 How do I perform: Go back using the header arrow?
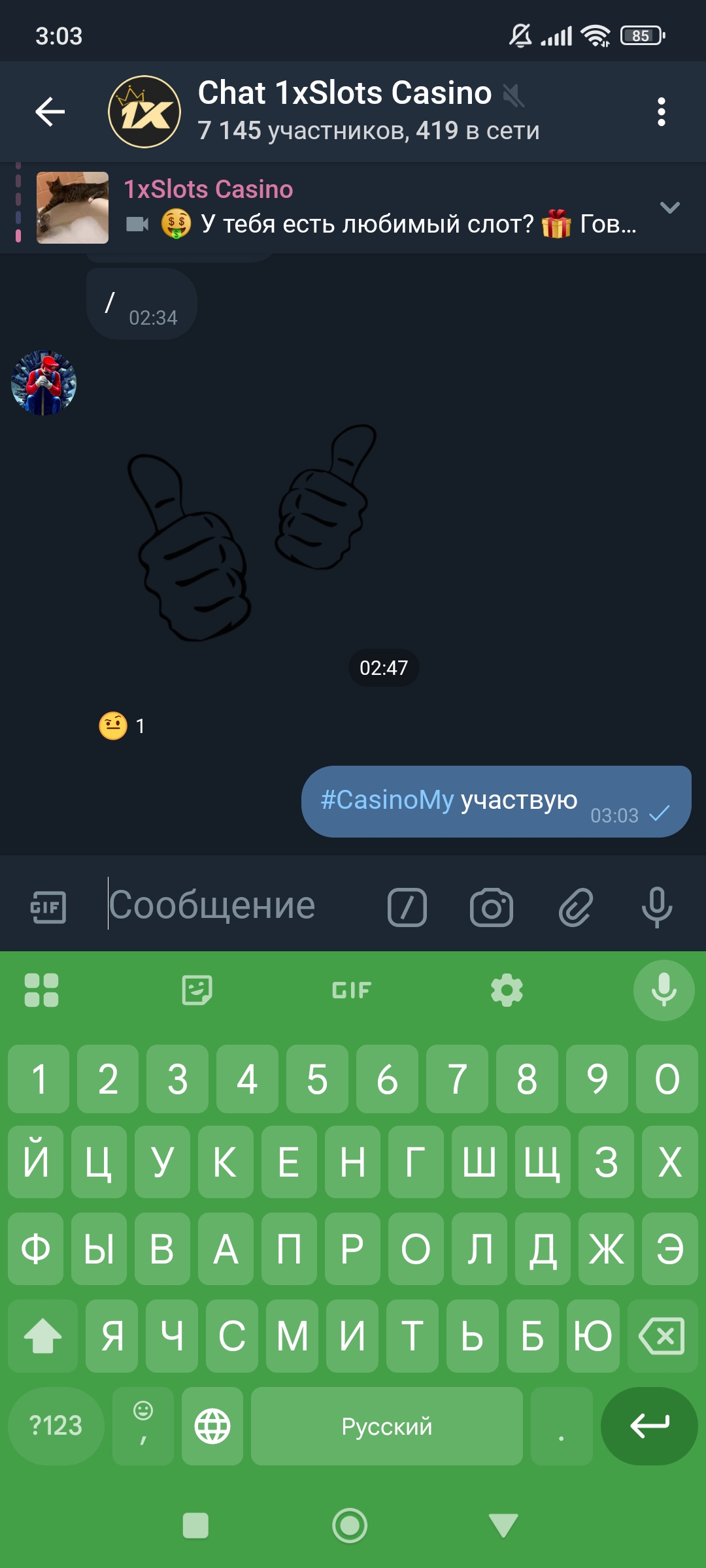(50, 111)
